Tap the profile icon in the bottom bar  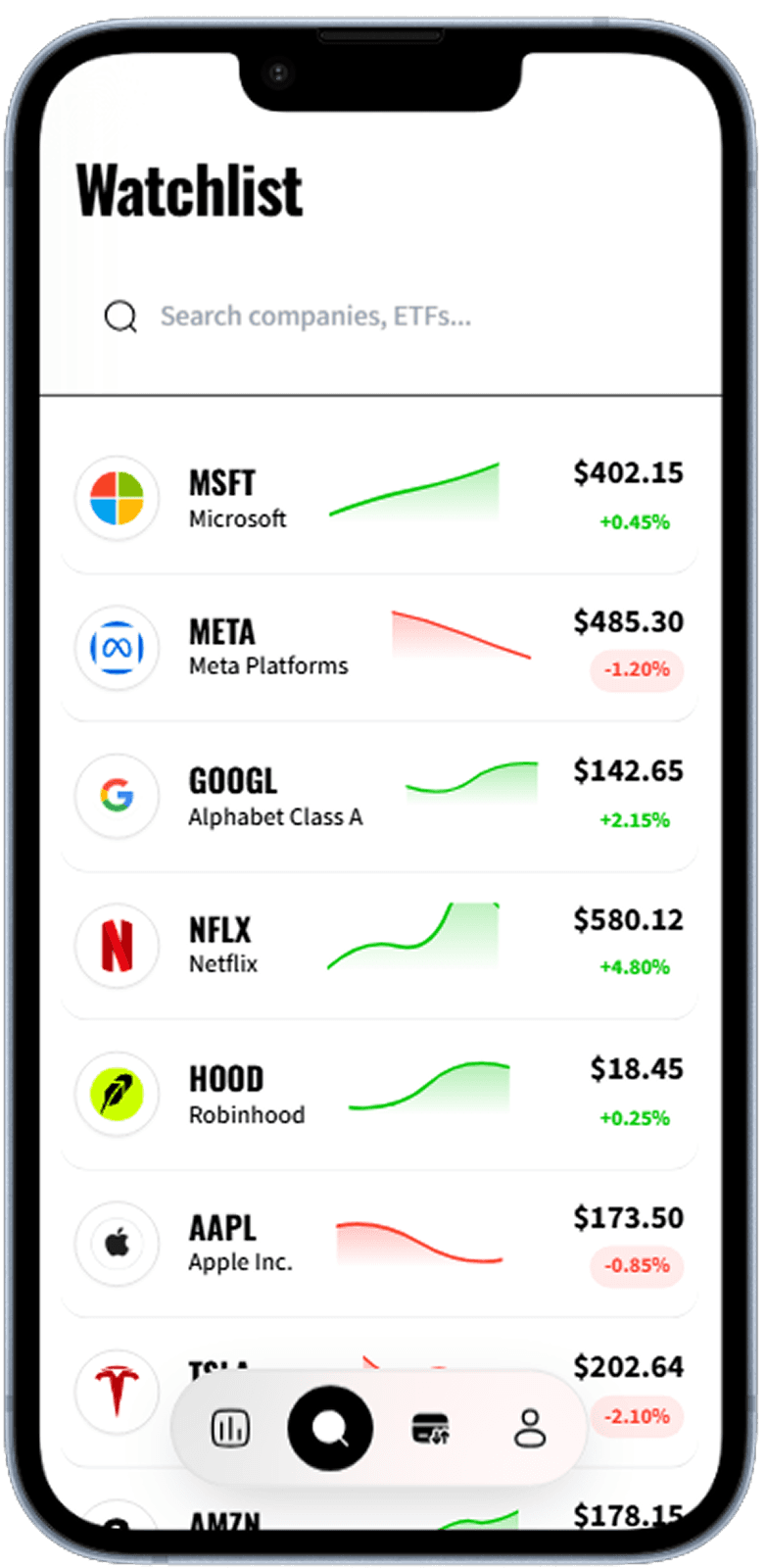point(531,1429)
